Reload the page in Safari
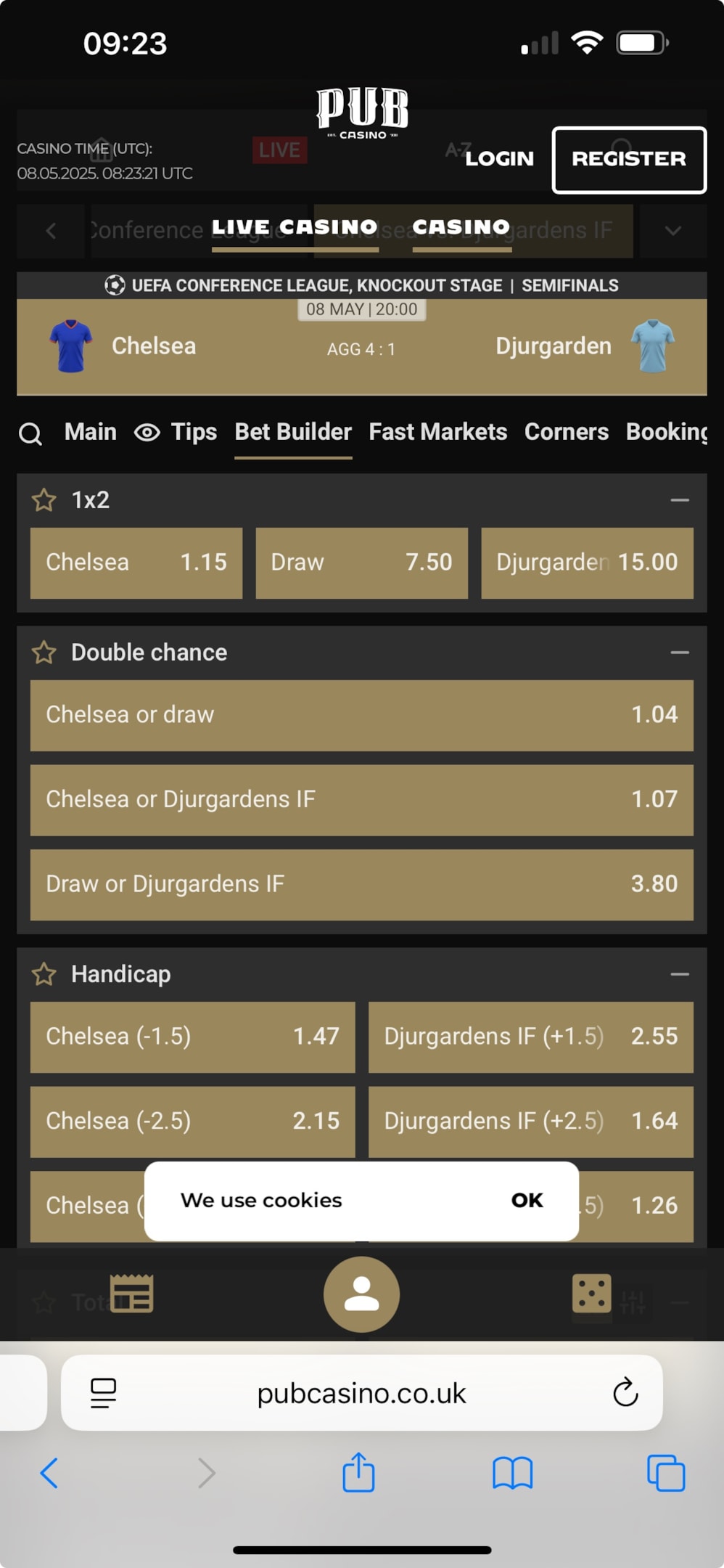724x1568 pixels. [x=625, y=1392]
